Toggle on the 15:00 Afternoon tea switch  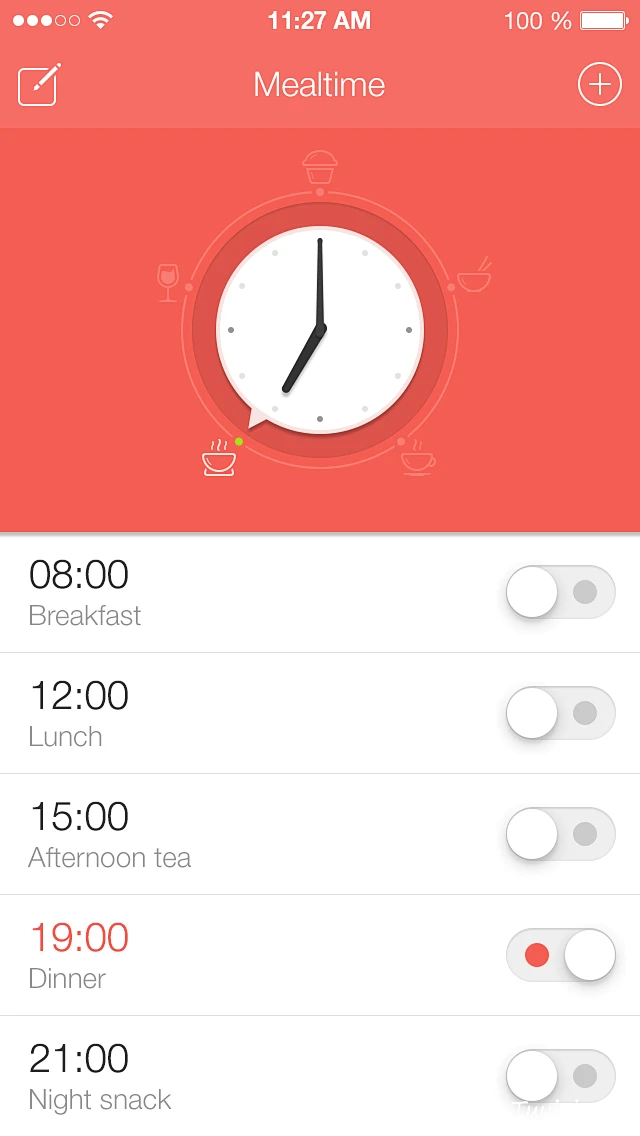(x=559, y=834)
